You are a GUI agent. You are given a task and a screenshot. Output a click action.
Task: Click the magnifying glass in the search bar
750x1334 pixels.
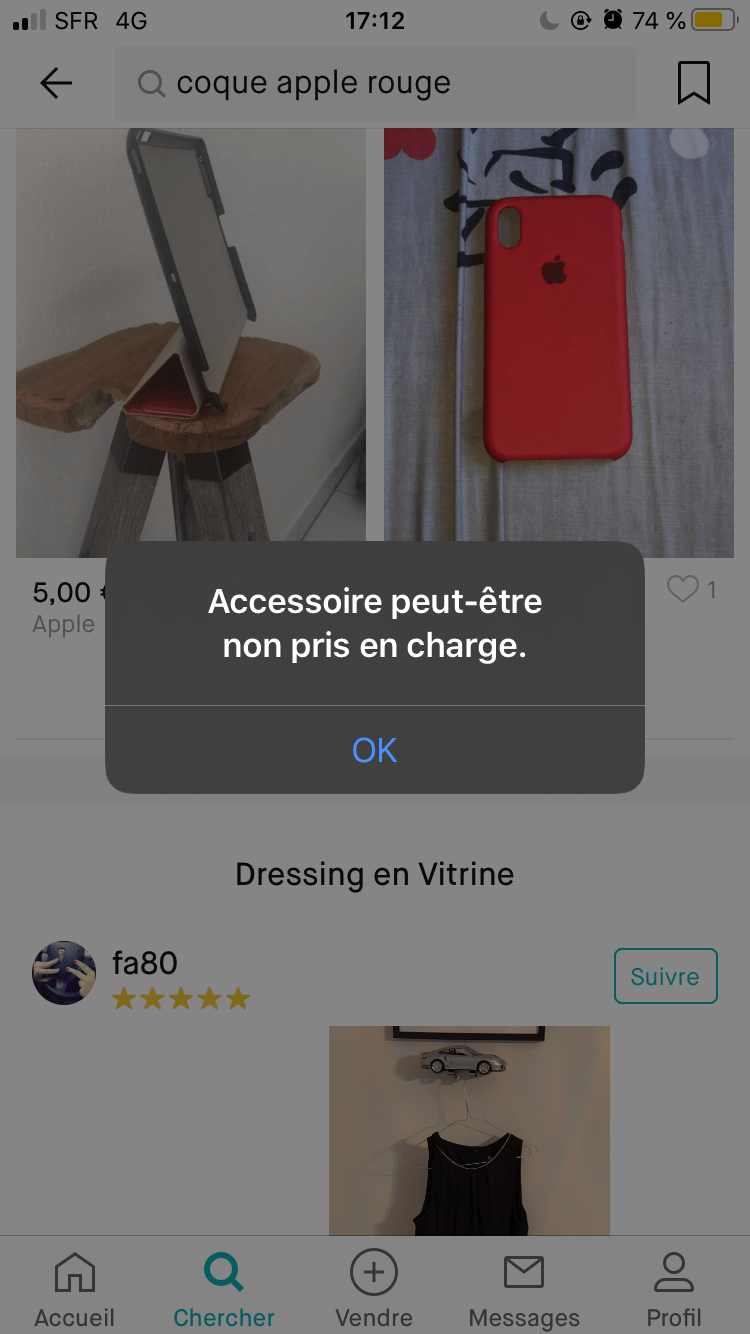[x=151, y=84]
